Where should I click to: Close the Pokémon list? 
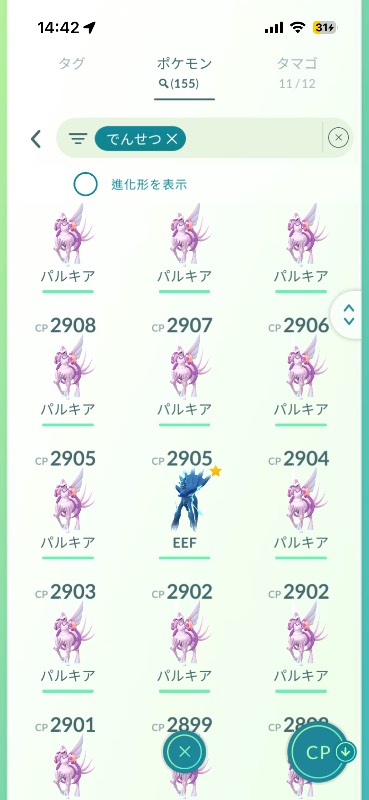click(x=185, y=752)
